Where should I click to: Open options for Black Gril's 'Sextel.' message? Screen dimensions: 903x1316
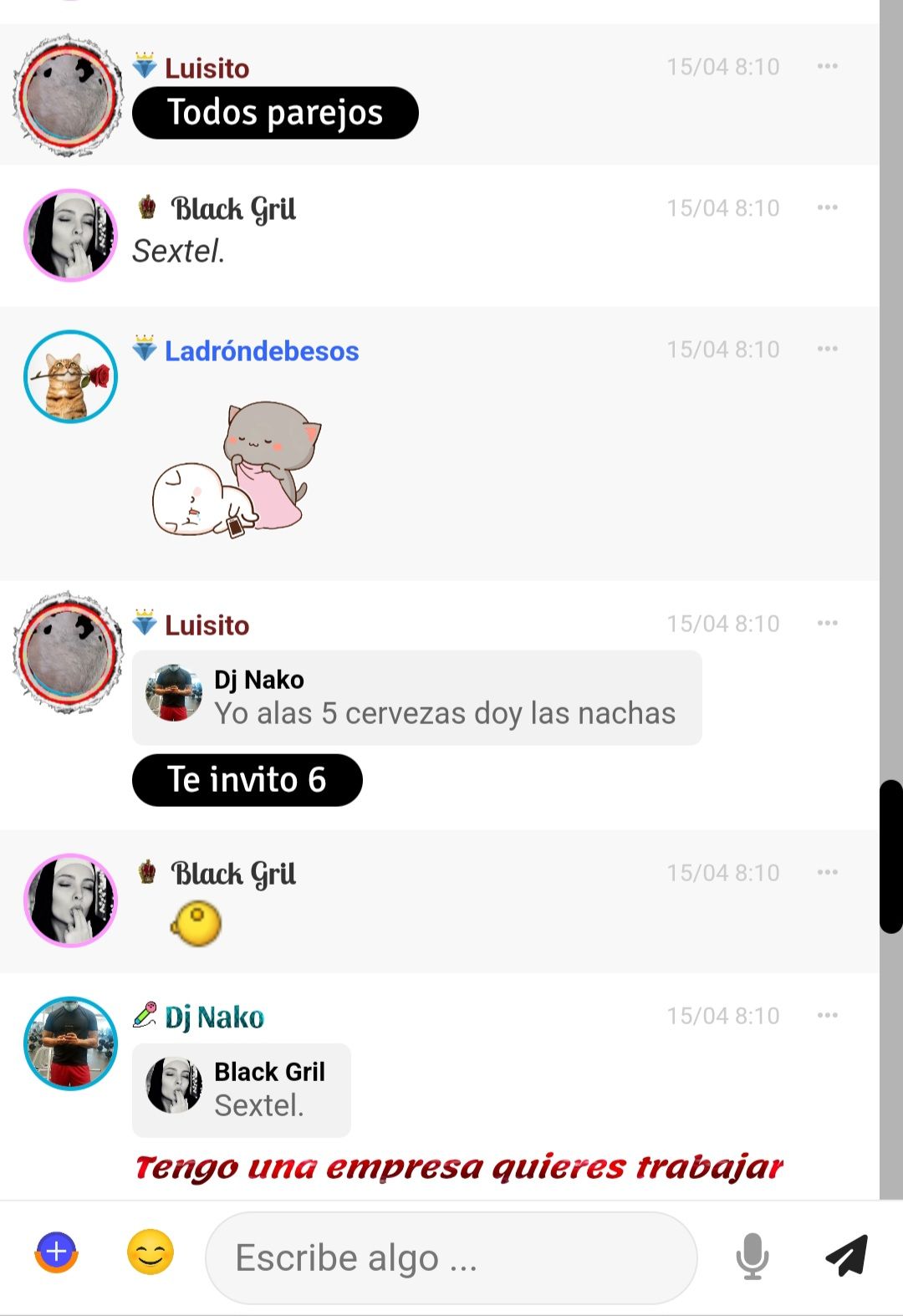click(827, 207)
